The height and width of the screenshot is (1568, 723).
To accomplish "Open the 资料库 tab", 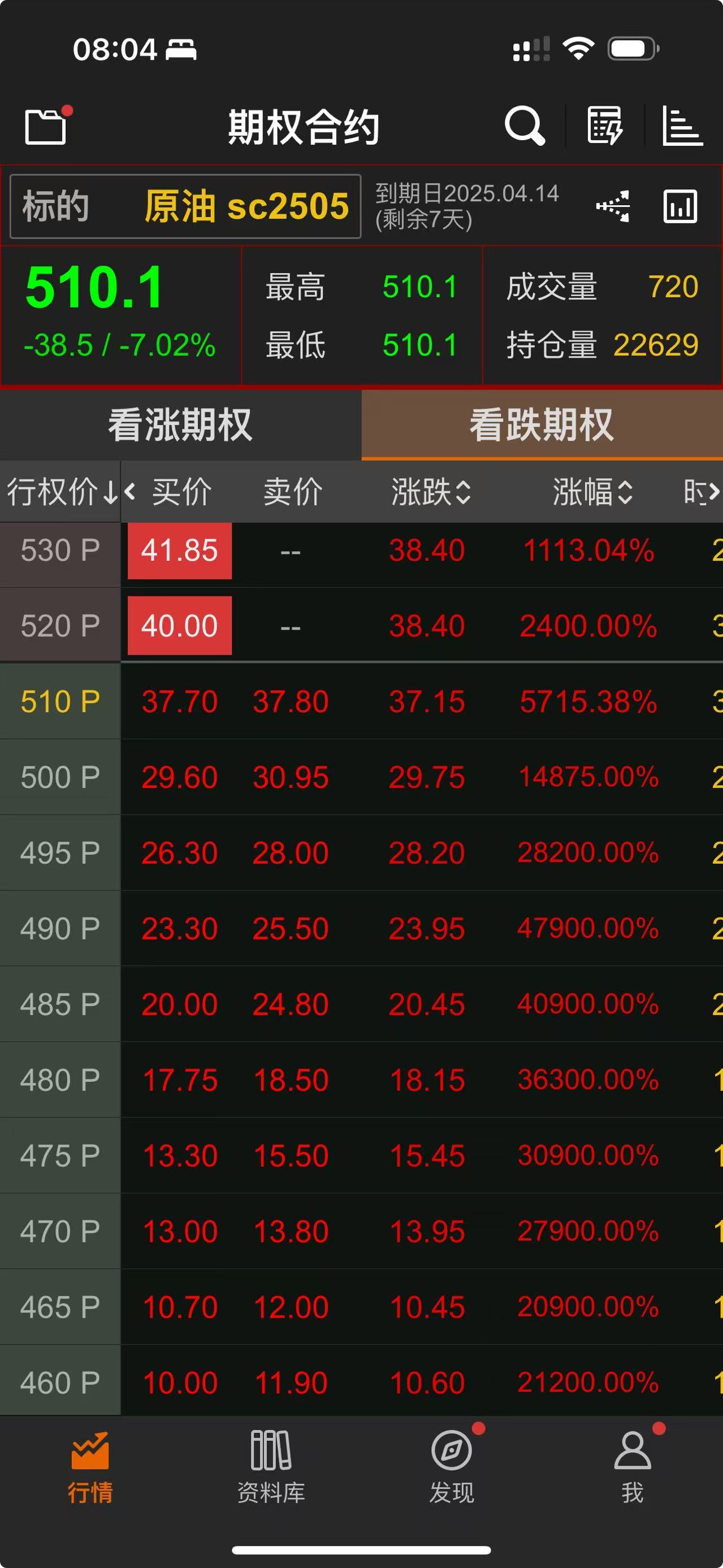I will tap(271, 1467).
